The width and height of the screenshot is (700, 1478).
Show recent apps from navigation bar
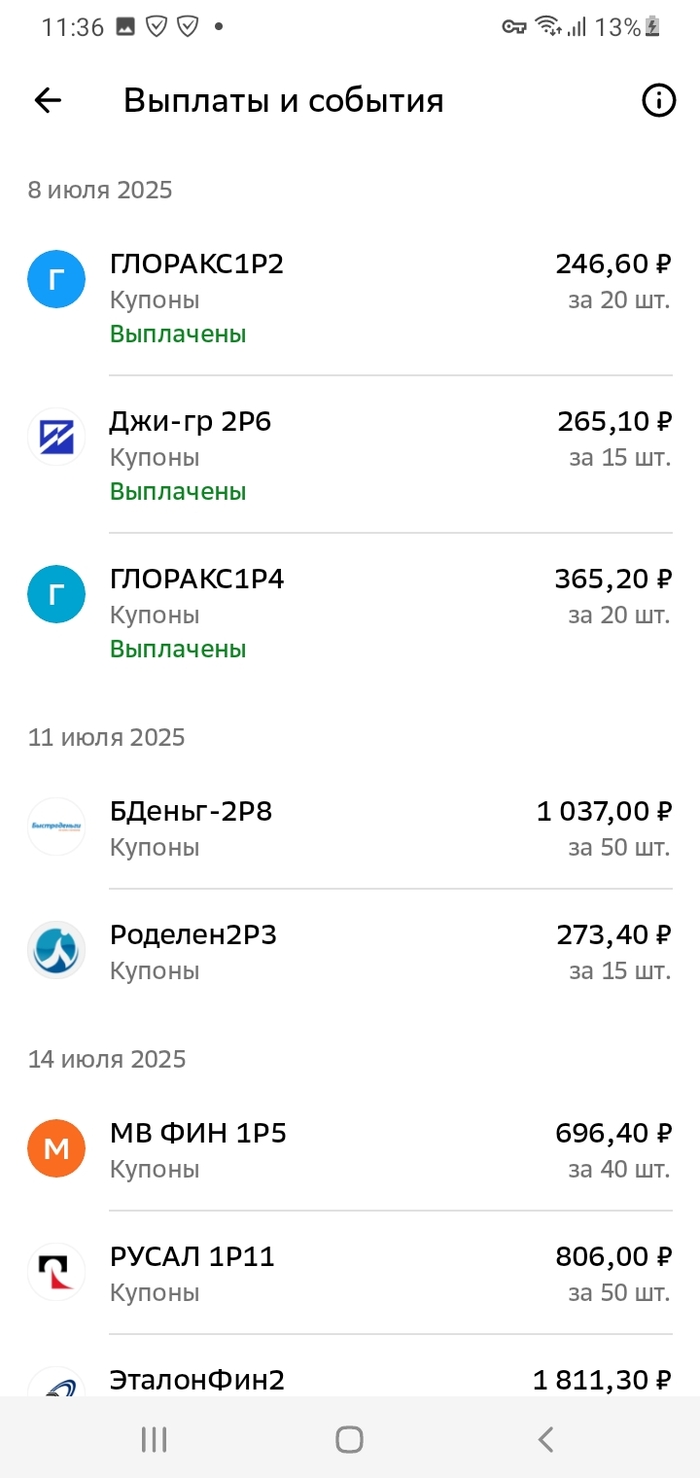[154, 1439]
